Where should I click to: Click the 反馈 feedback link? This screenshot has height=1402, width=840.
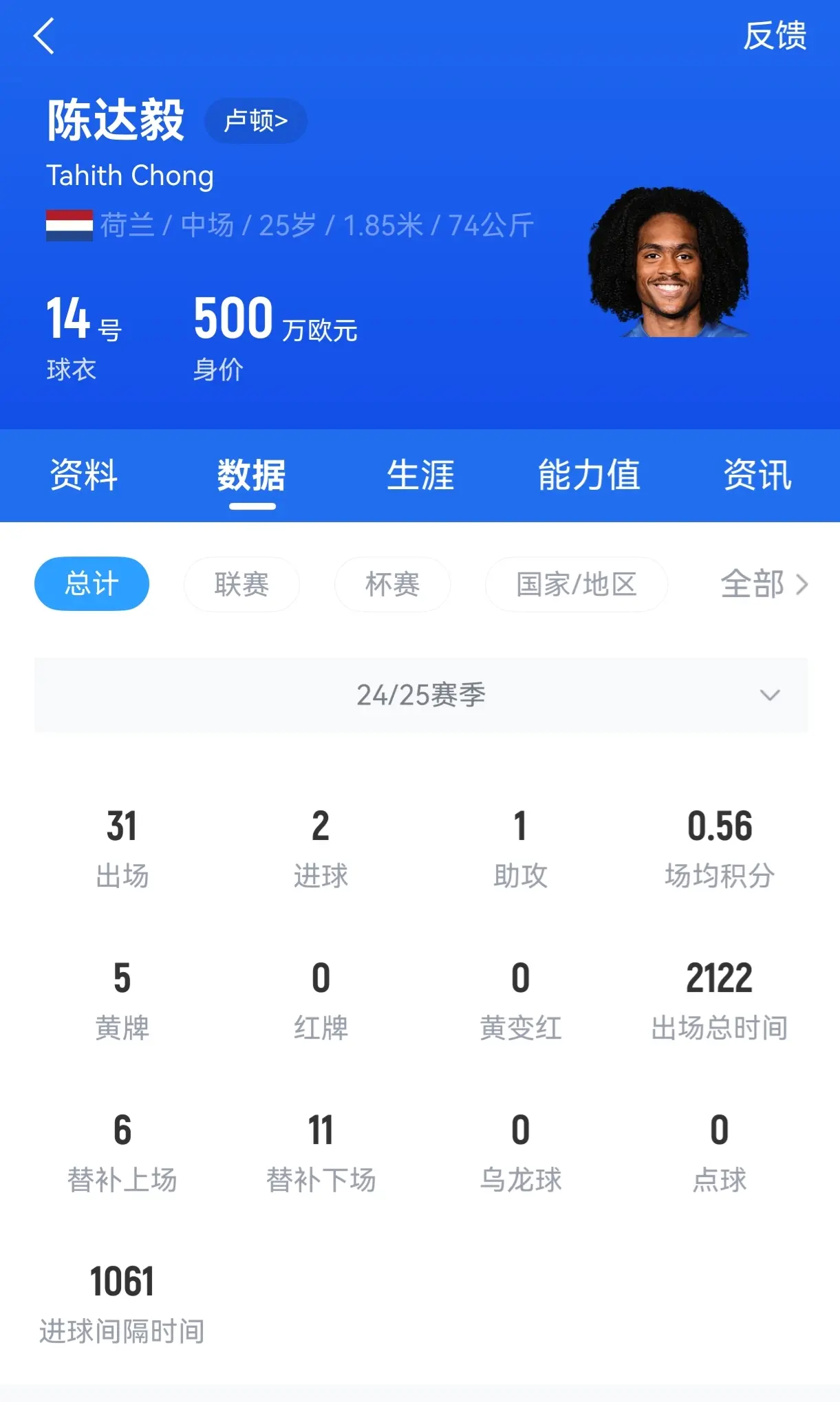coord(776,37)
